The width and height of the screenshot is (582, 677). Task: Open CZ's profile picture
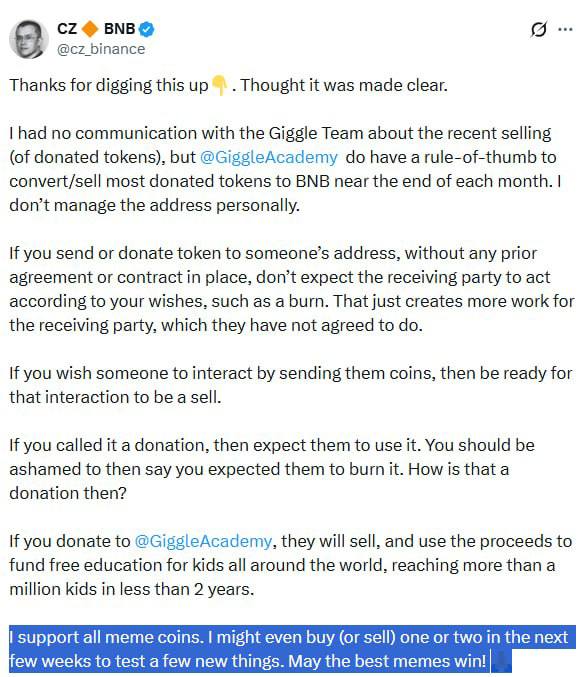(29, 39)
